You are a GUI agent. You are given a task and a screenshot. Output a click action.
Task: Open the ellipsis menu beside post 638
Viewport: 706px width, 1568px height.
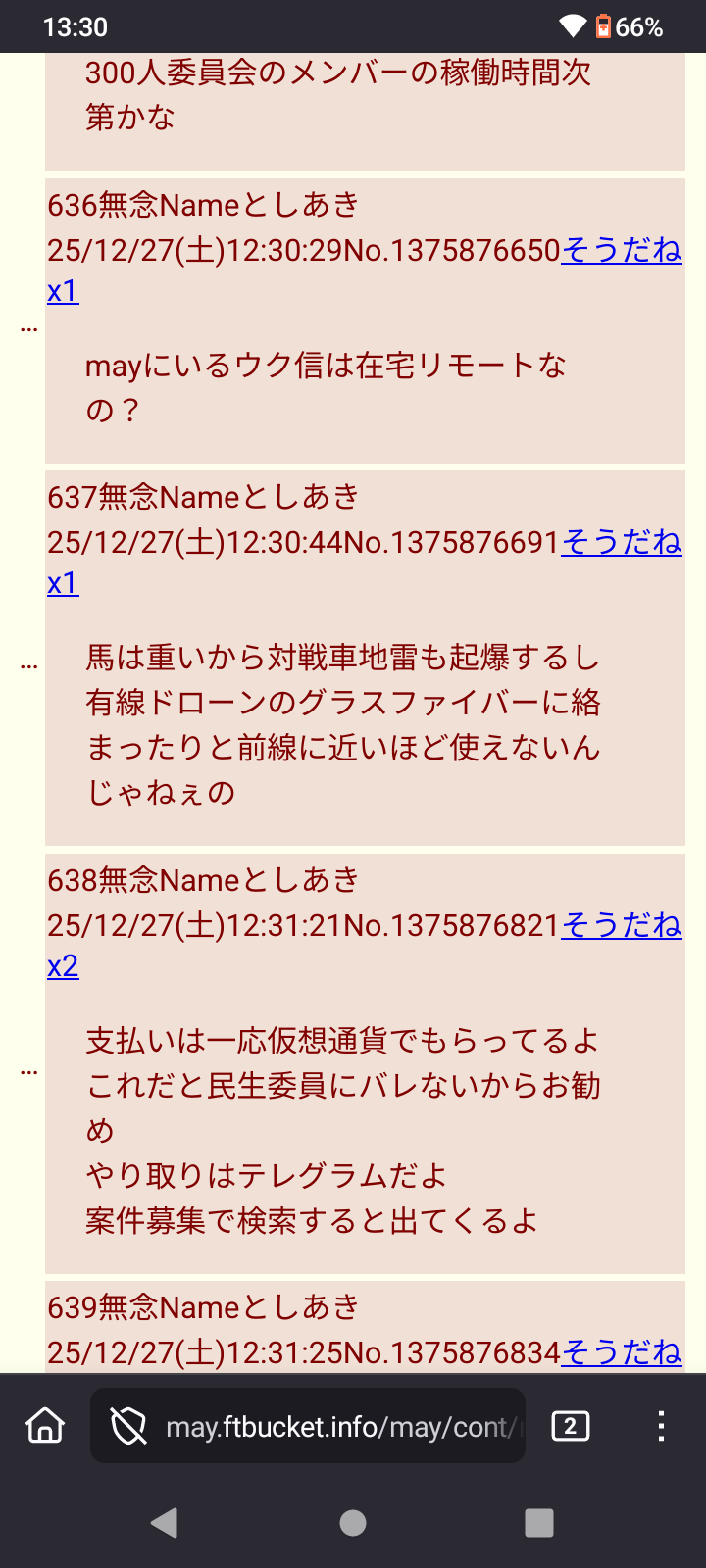29,1071
